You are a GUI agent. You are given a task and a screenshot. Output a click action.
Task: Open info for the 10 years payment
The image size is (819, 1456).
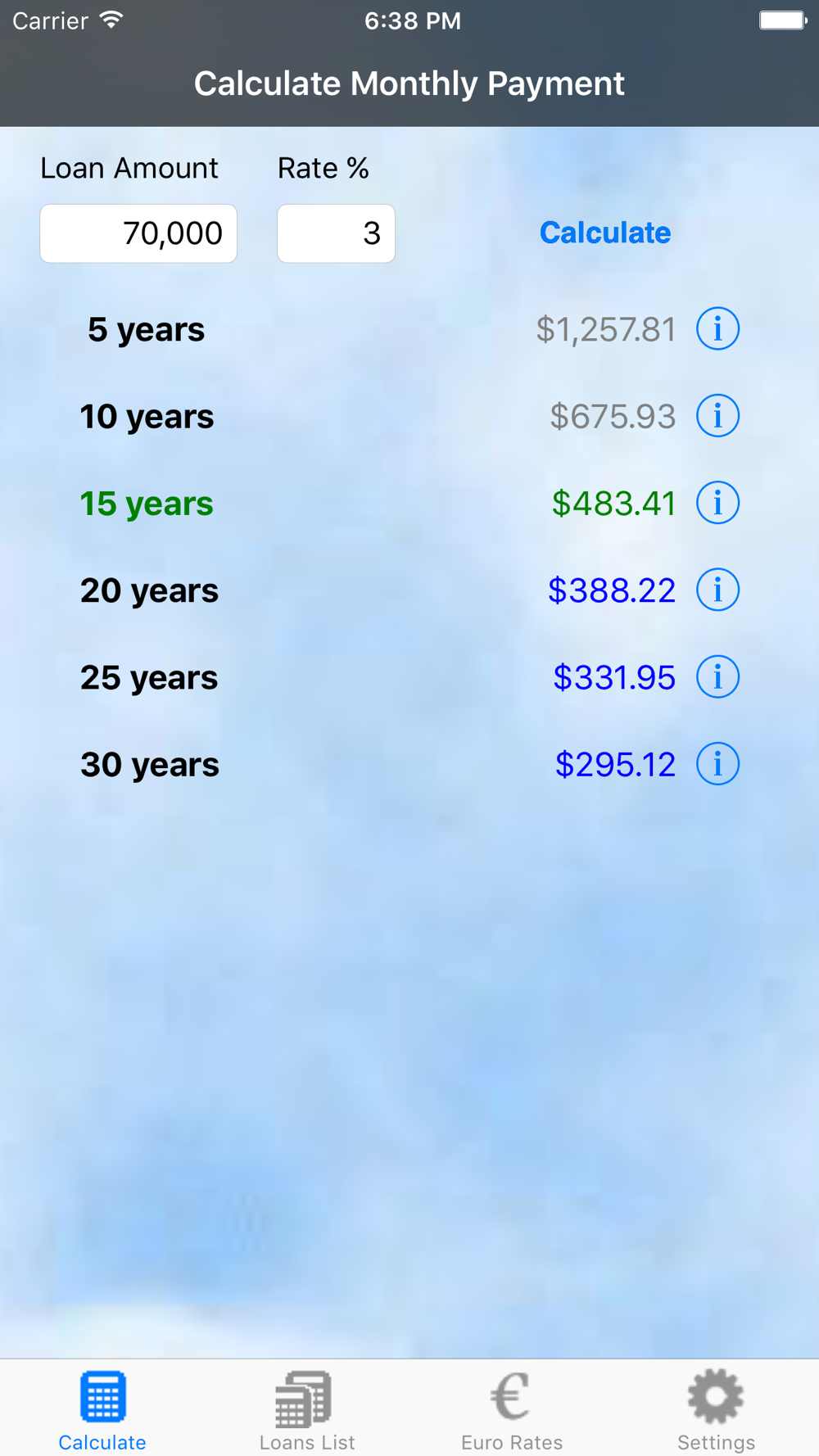tap(718, 416)
